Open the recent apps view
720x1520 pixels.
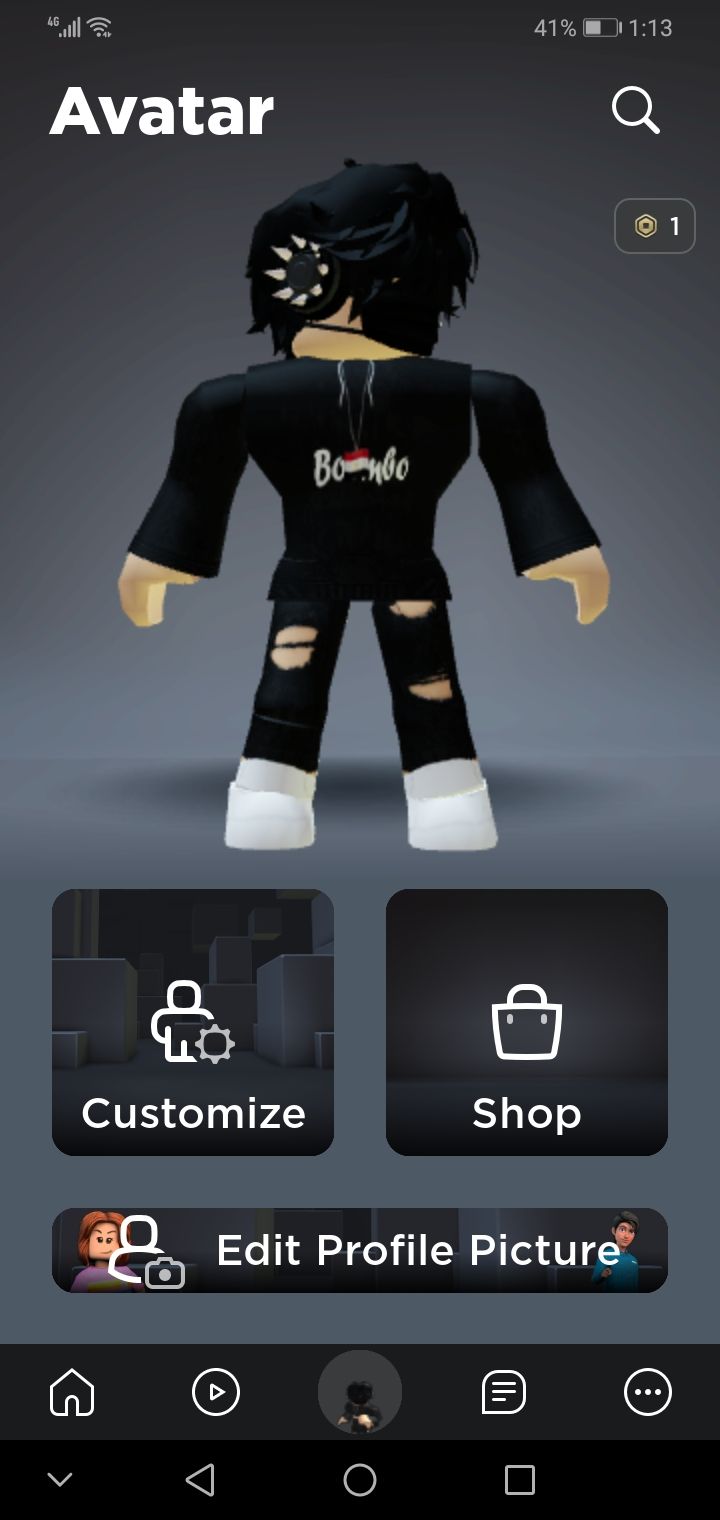coord(520,1480)
